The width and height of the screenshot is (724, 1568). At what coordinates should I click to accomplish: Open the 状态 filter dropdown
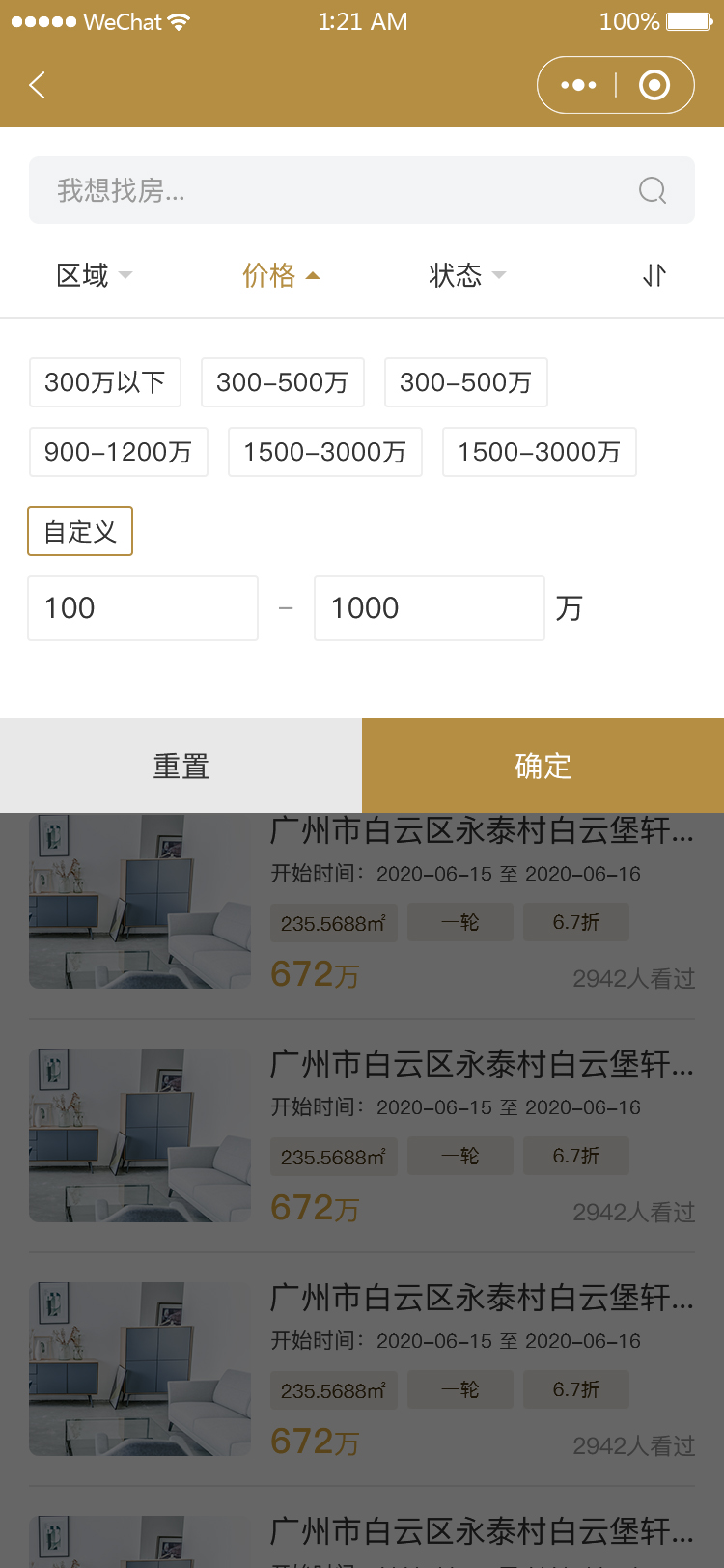pyautogui.click(x=466, y=275)
